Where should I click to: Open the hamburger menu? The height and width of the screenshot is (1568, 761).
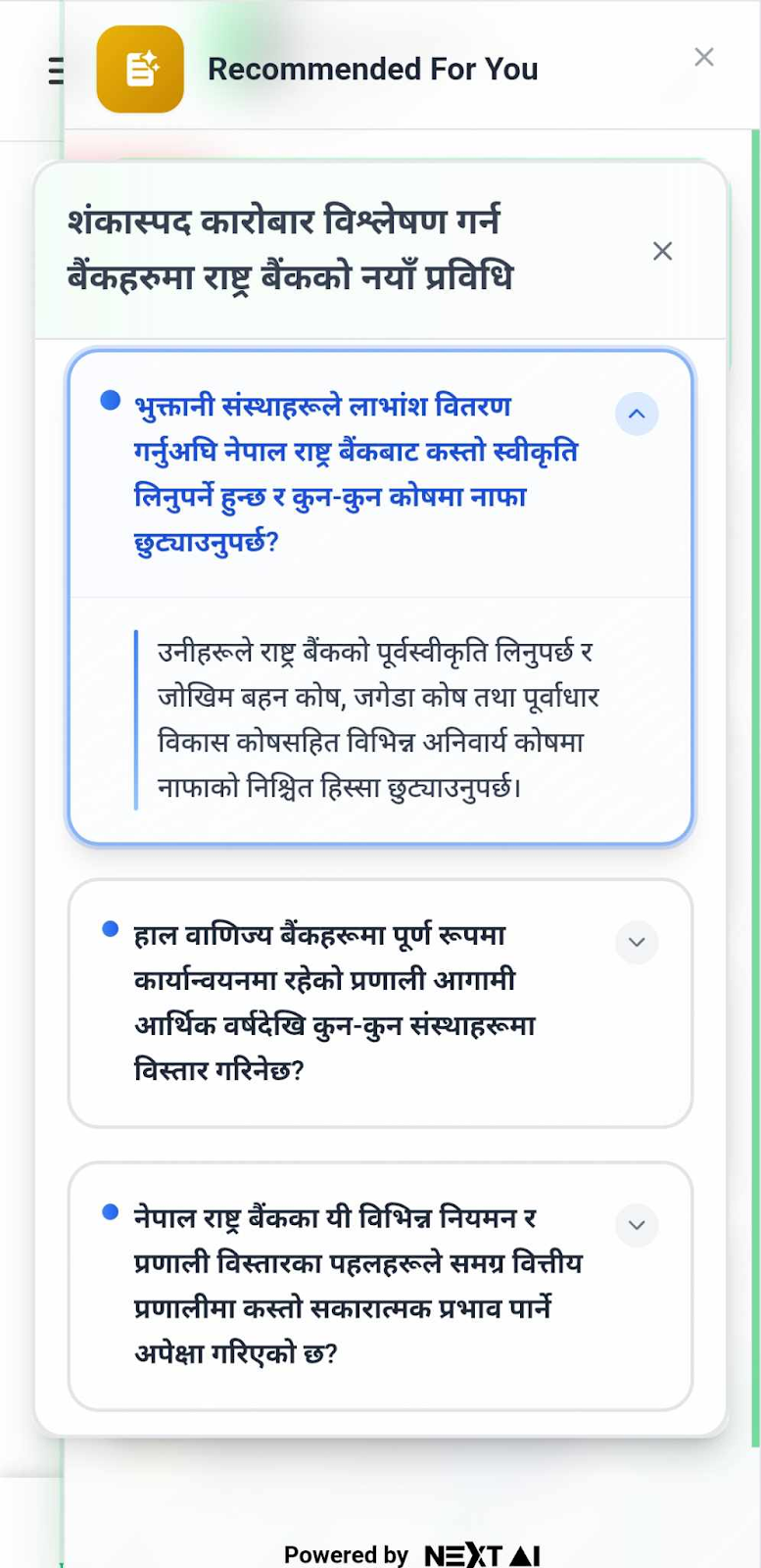56,71
